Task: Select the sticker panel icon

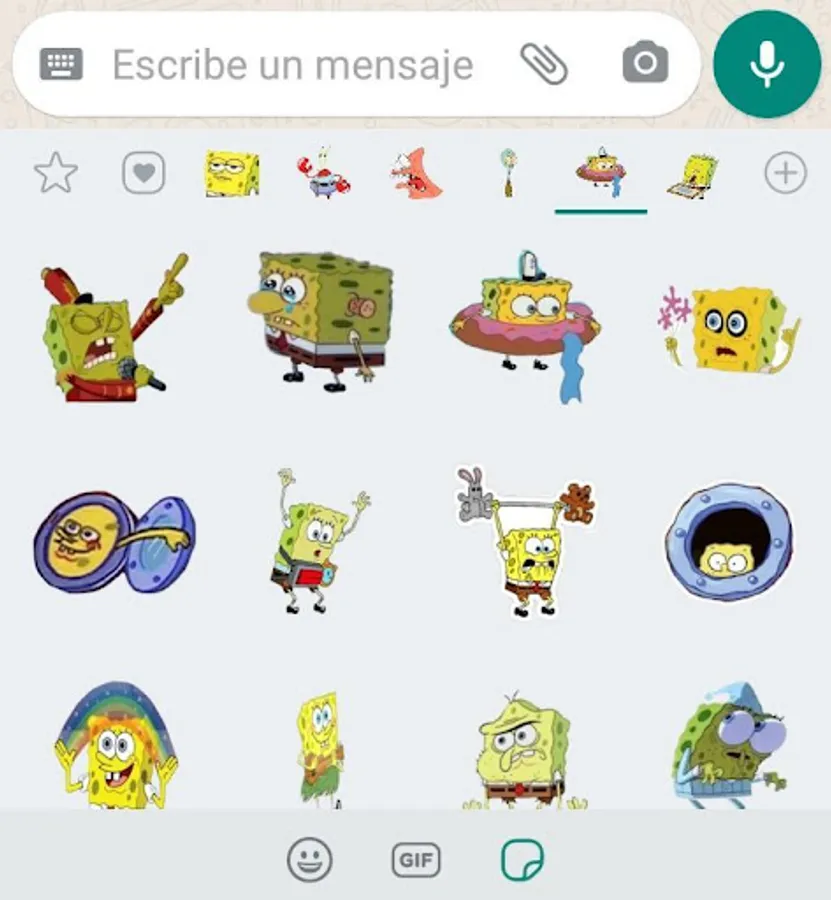Action: 522,860
